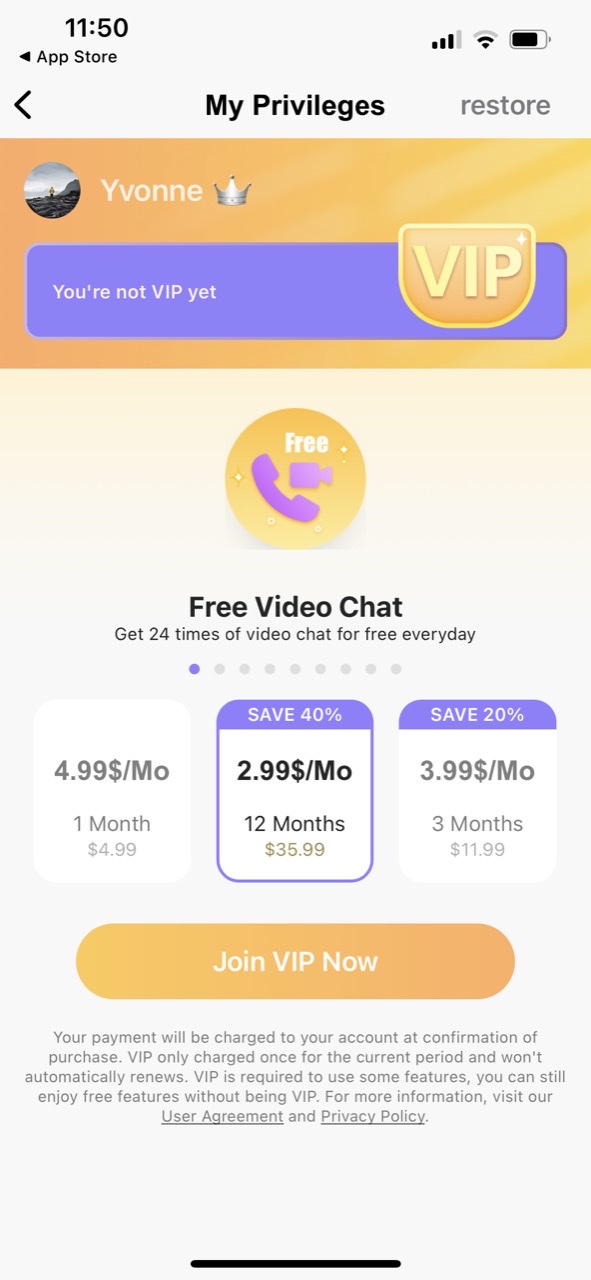The image size is (591, 1280).
Task: Choose the 12 Months plan
Action: click(x=295, y=791)
